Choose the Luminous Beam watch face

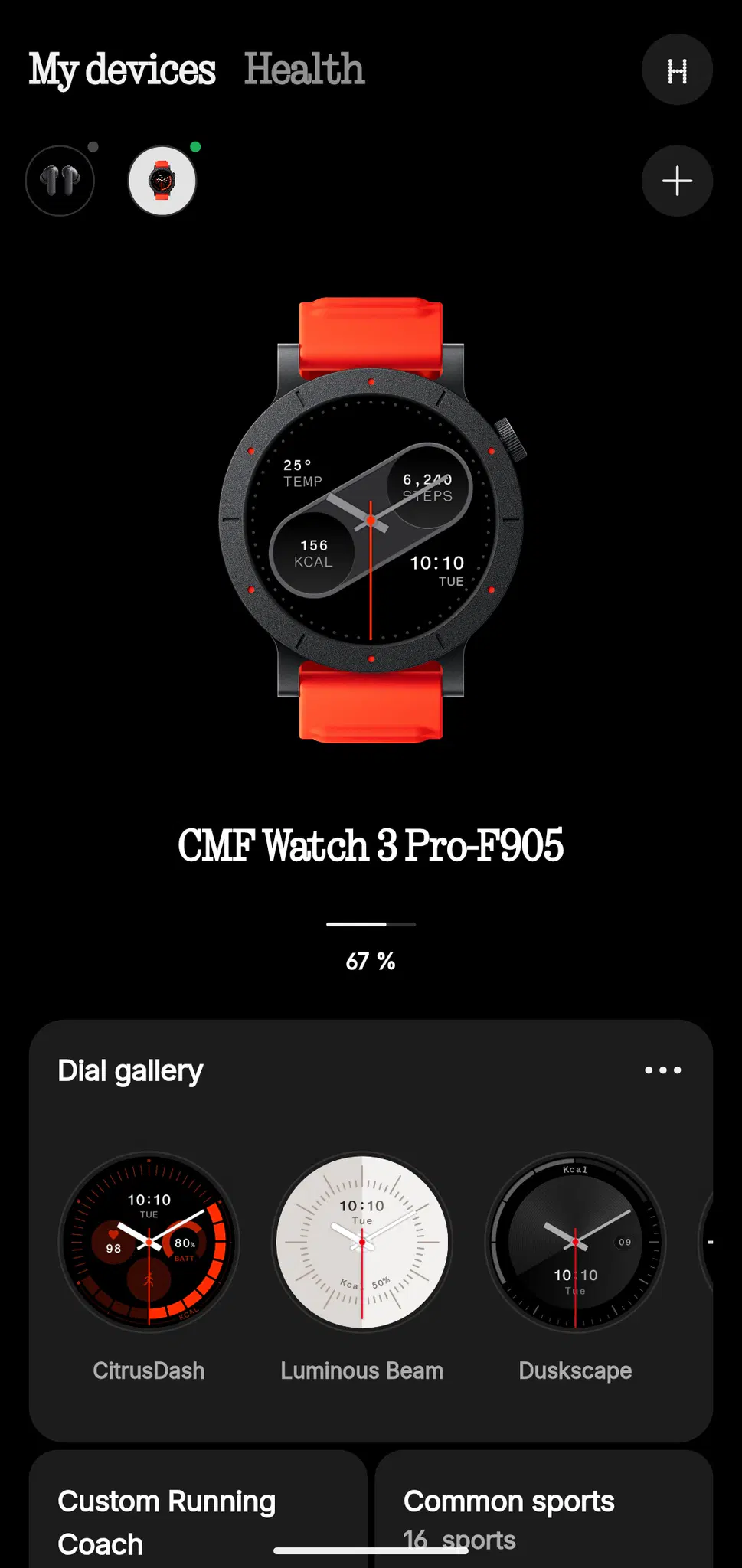(362, 1242)
